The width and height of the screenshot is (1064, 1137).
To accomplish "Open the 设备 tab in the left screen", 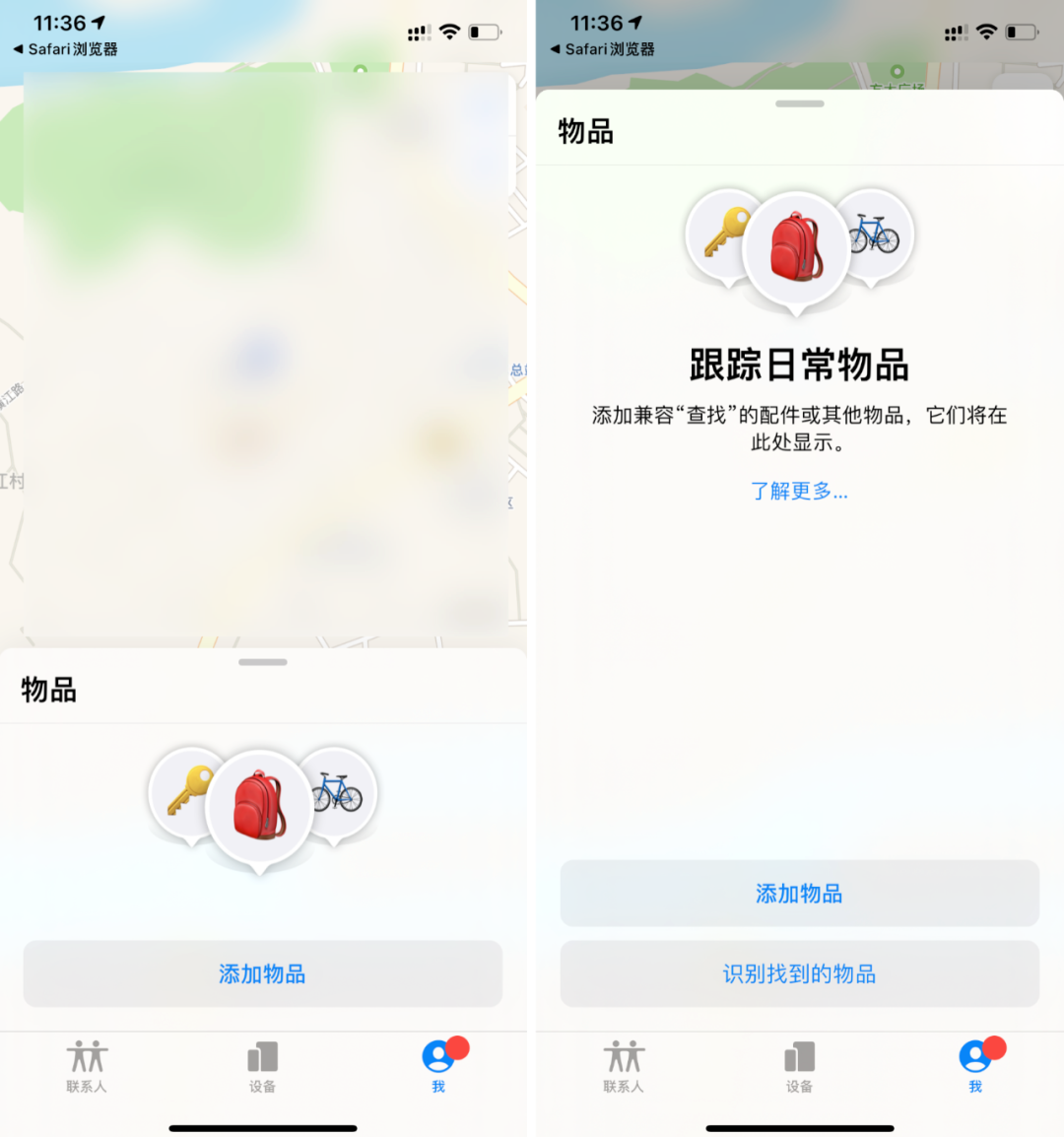I will [x=262, y=1066].
